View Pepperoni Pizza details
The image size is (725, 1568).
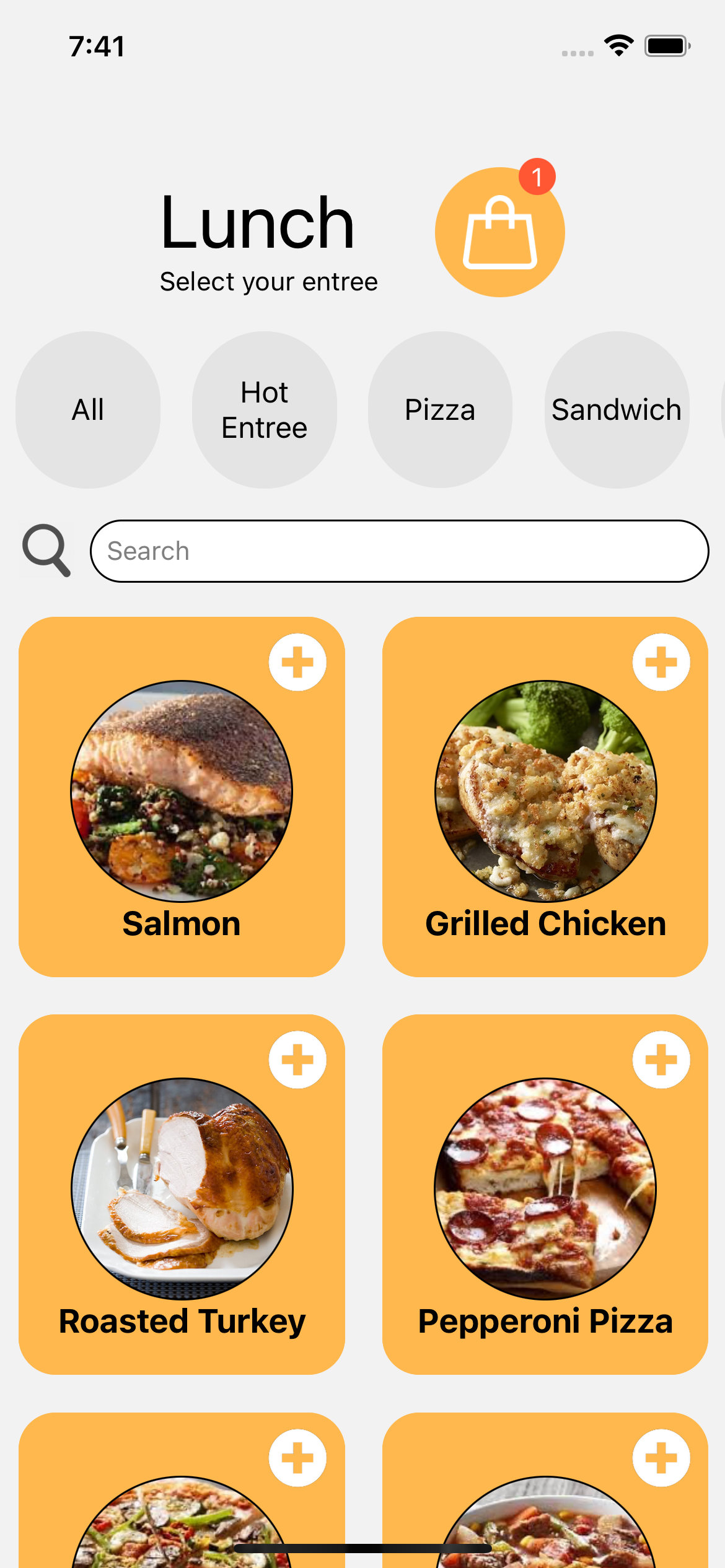click(x=545, y=1201)
